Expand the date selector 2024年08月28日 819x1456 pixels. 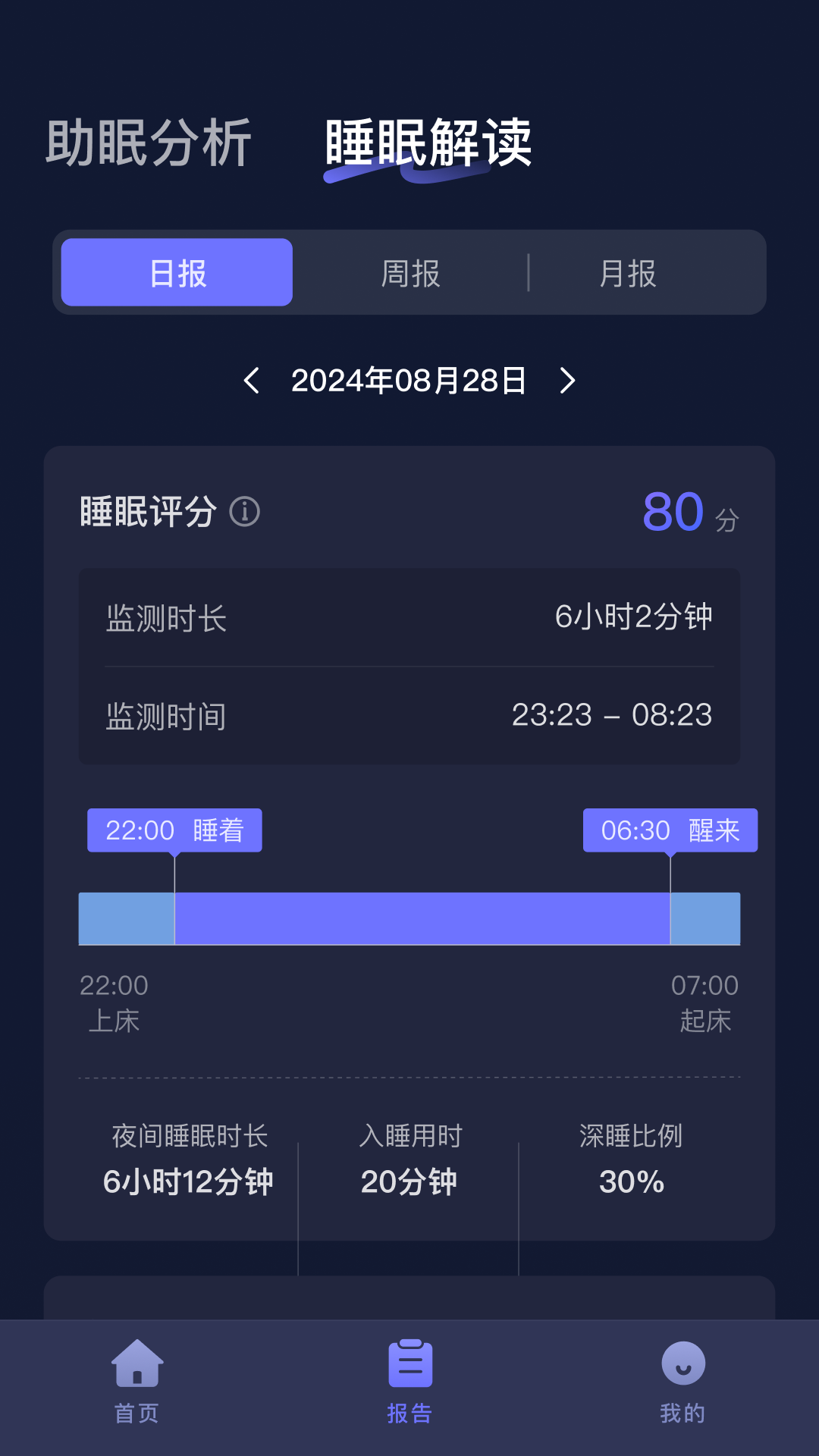click(x=409, y=383)
